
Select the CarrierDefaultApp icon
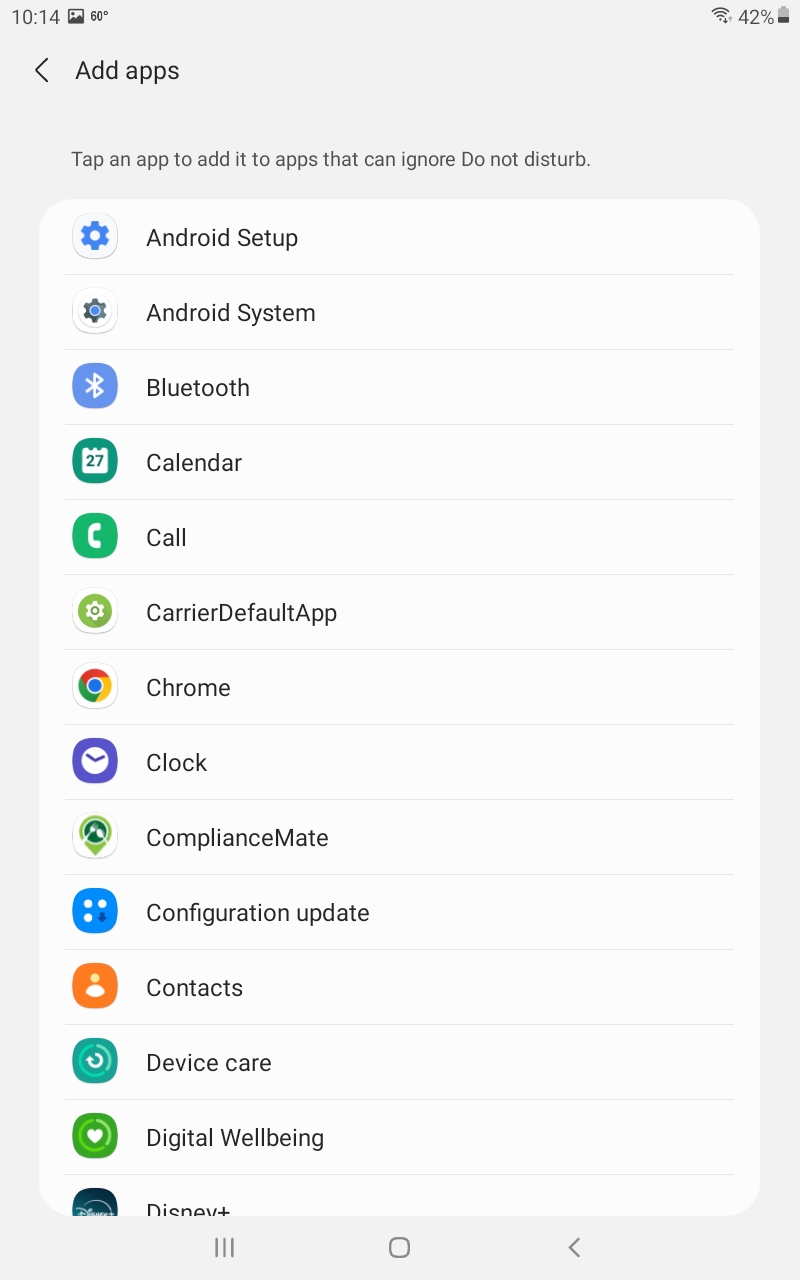[x=94, y=611]
